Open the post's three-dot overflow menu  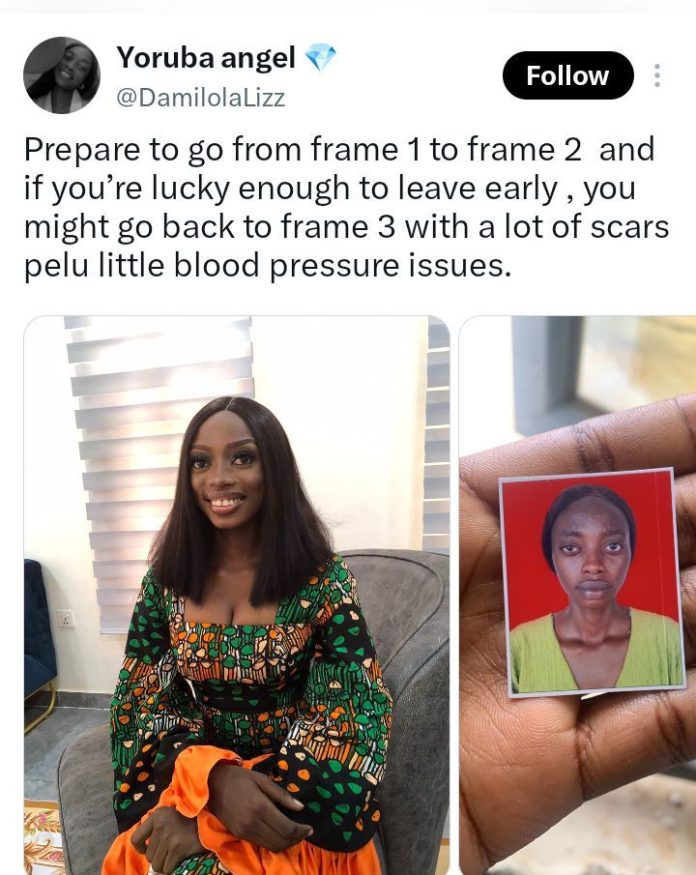point(657,75)
